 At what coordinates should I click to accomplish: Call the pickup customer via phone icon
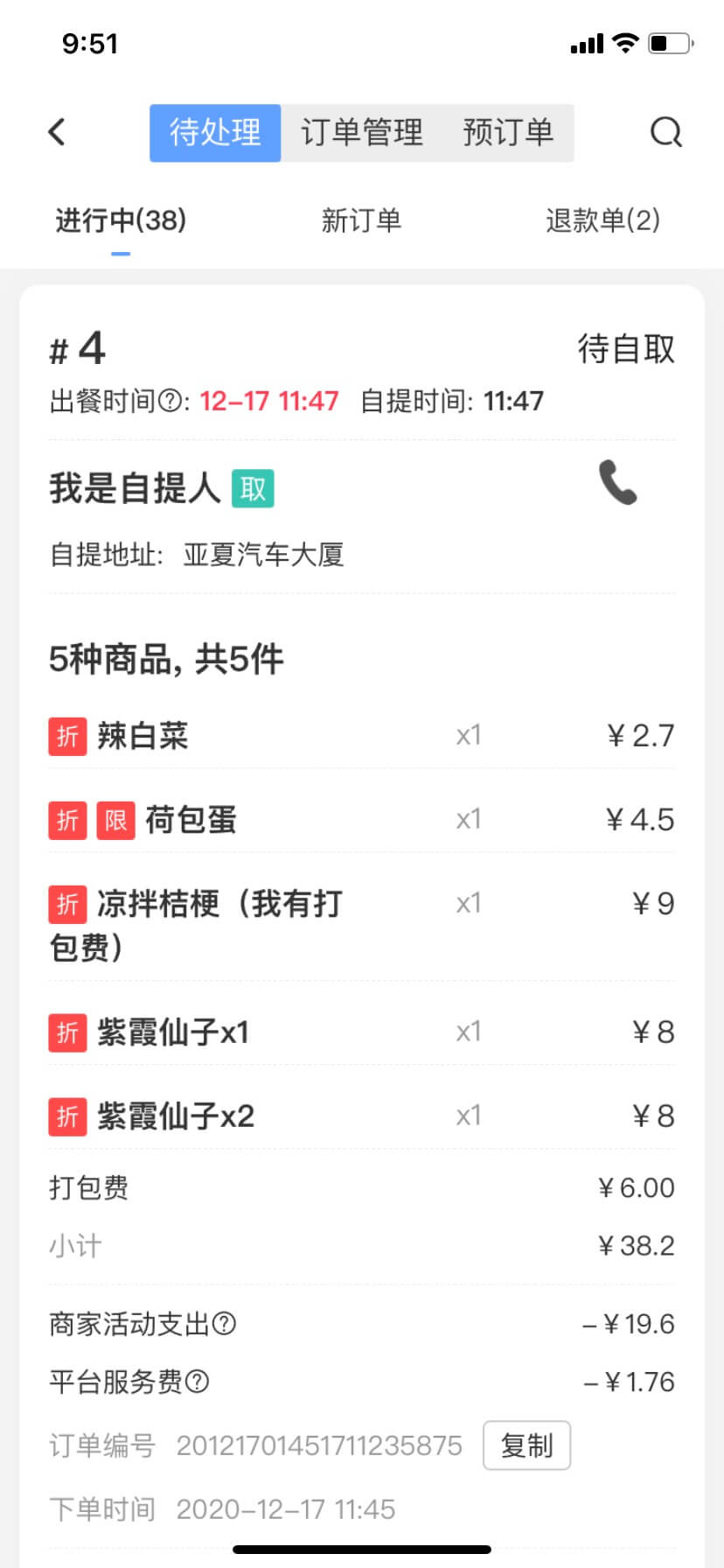pos(617,483)
